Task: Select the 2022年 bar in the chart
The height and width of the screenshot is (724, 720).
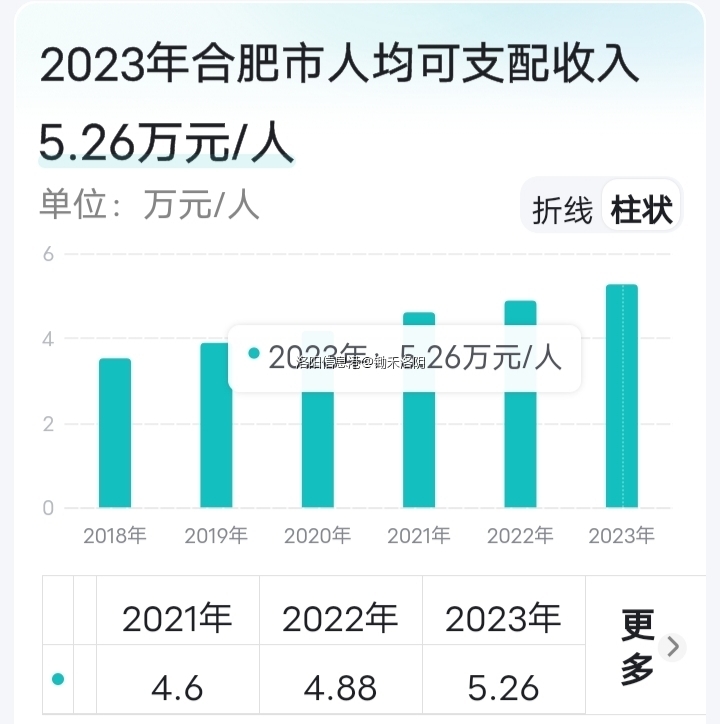Action: (520, 404)
